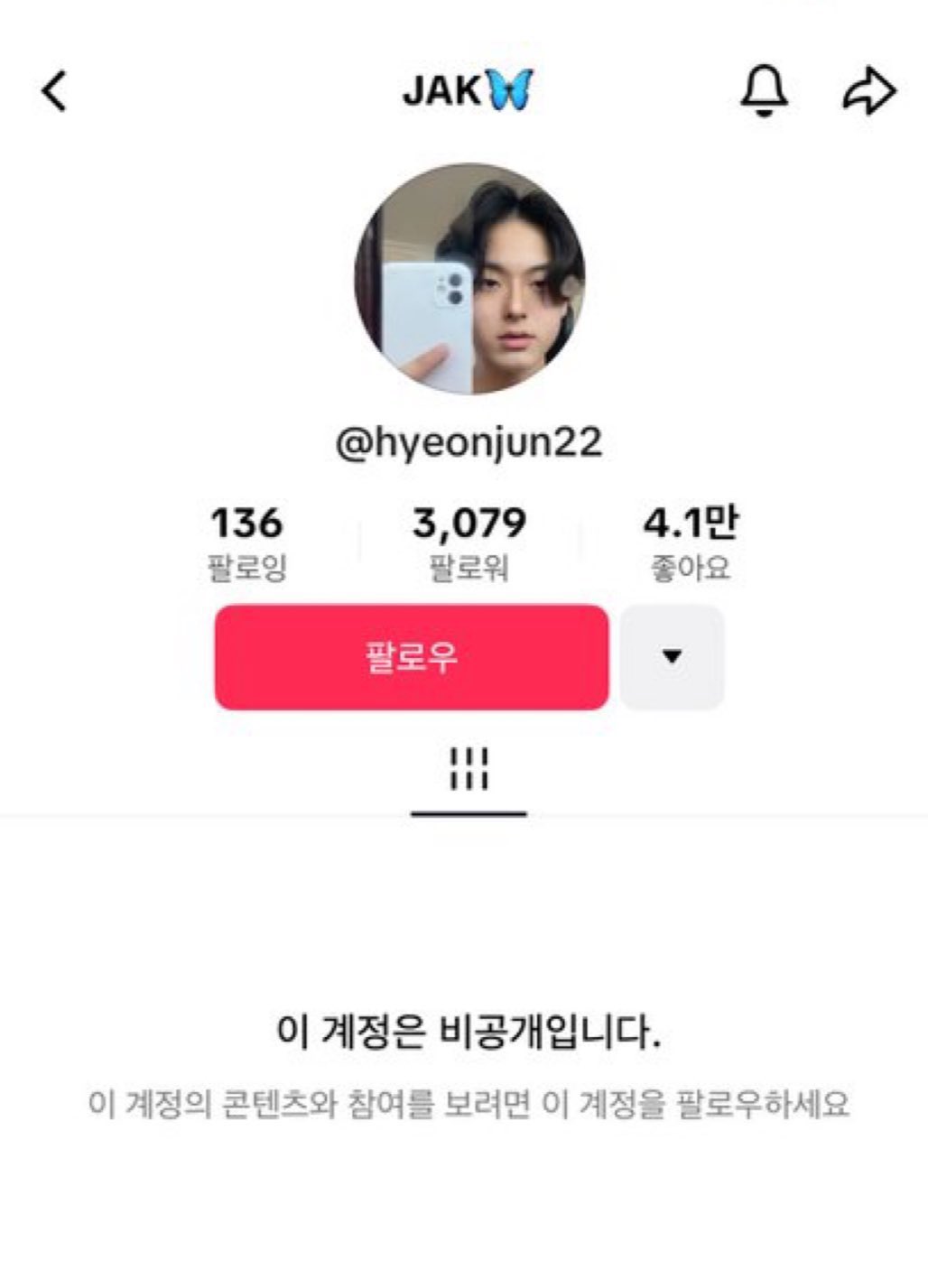
Task: Go back using the top-left arrow
Action: click(54, 91)
